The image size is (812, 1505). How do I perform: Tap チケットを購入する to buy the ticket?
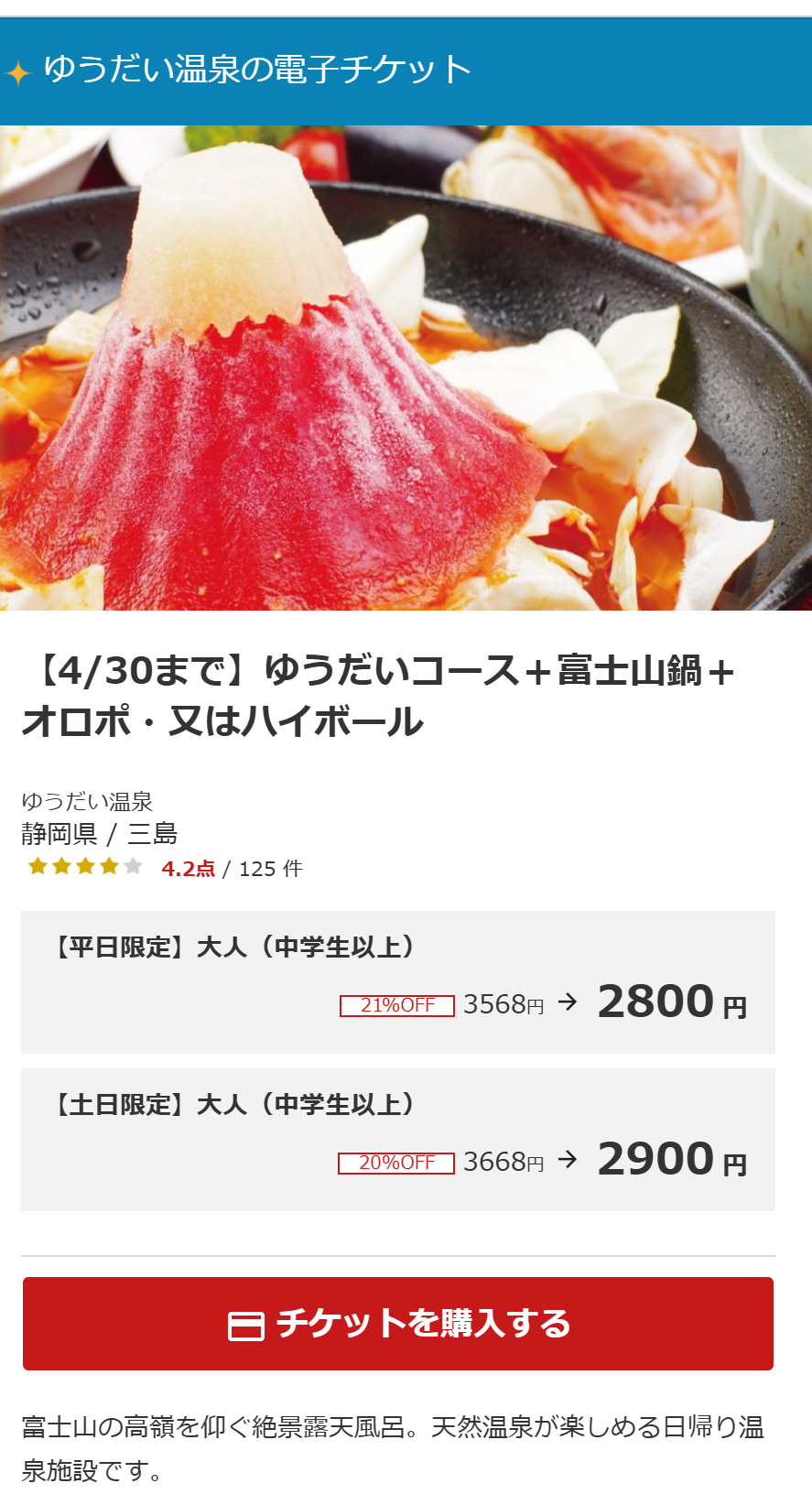pos(398,1323)
